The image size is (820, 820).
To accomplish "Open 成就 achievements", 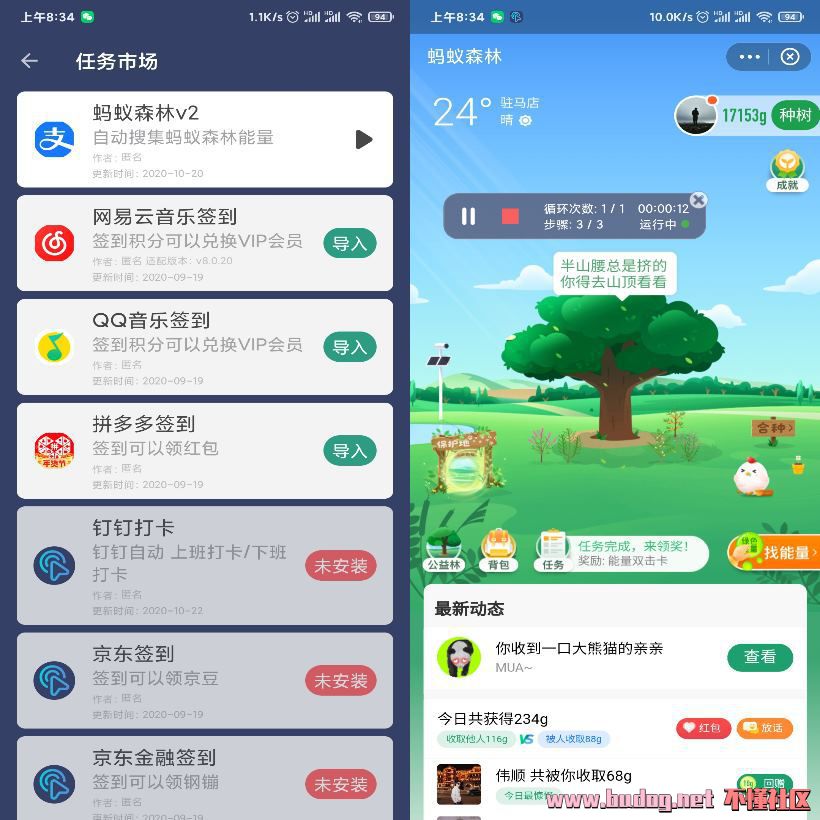I will pyautogui.click(x=787, y=171).
